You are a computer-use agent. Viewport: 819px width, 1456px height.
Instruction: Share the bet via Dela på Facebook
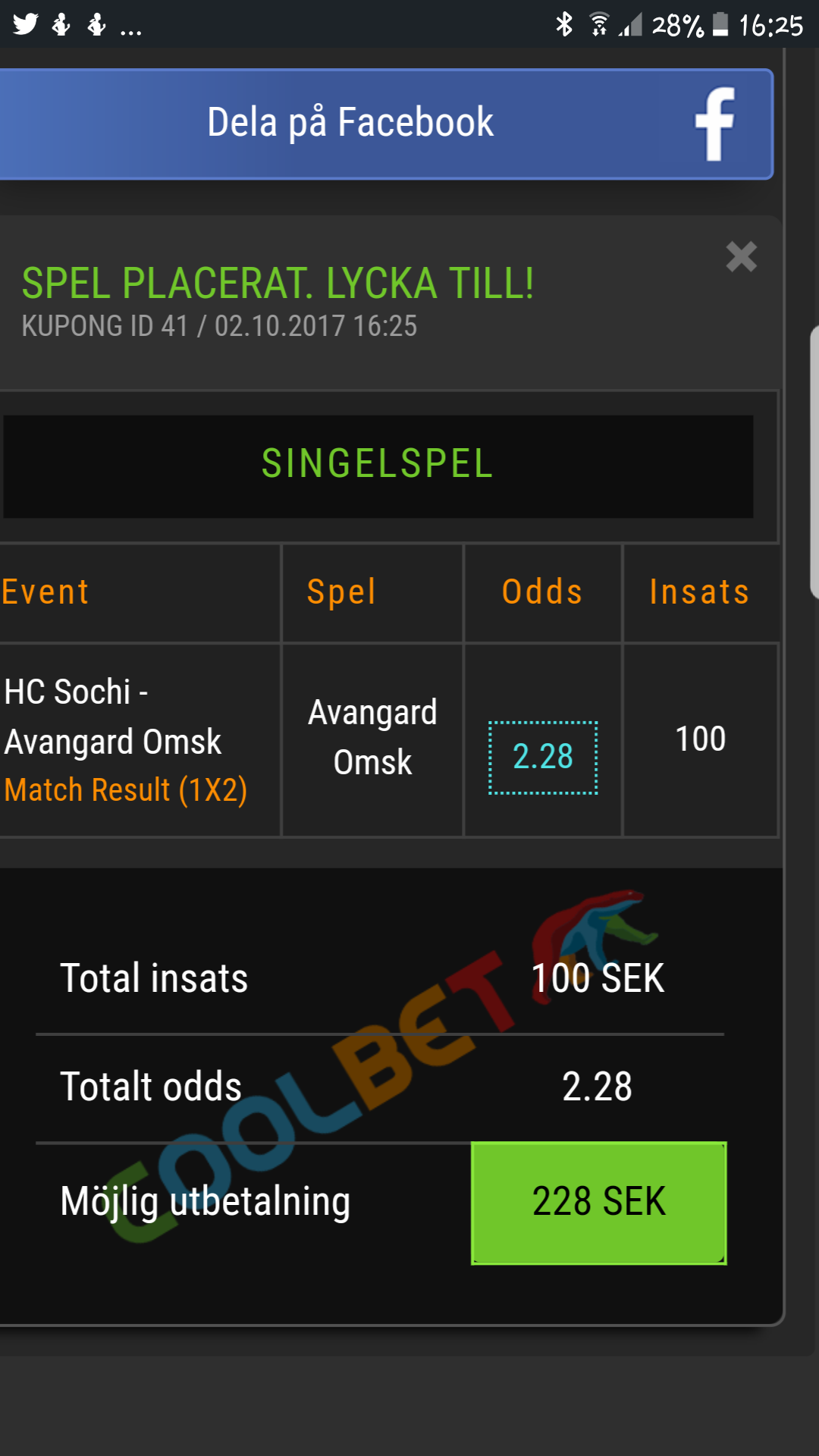click(385, 124)
